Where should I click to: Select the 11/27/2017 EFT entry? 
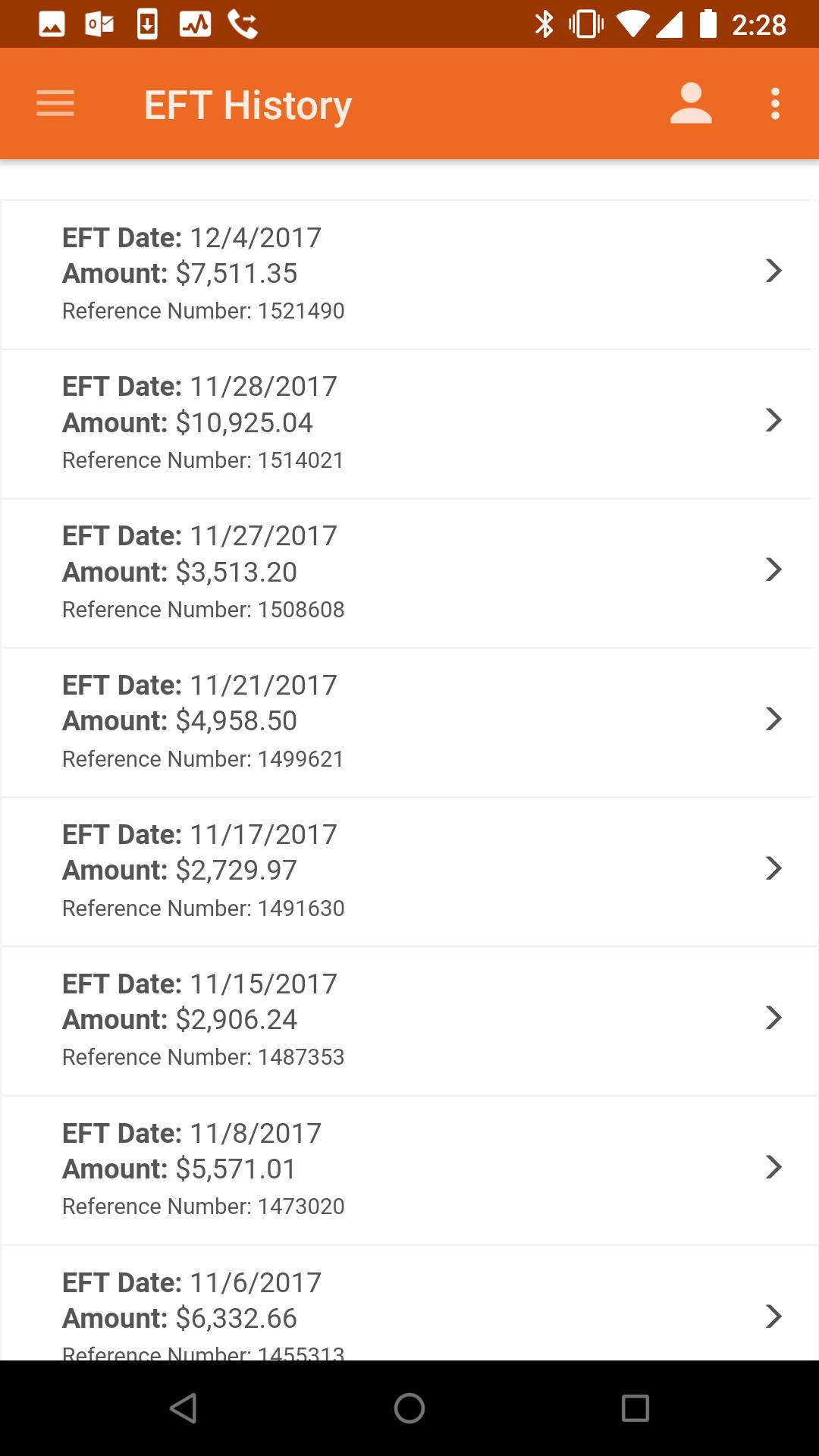click(x=409, y=573)
